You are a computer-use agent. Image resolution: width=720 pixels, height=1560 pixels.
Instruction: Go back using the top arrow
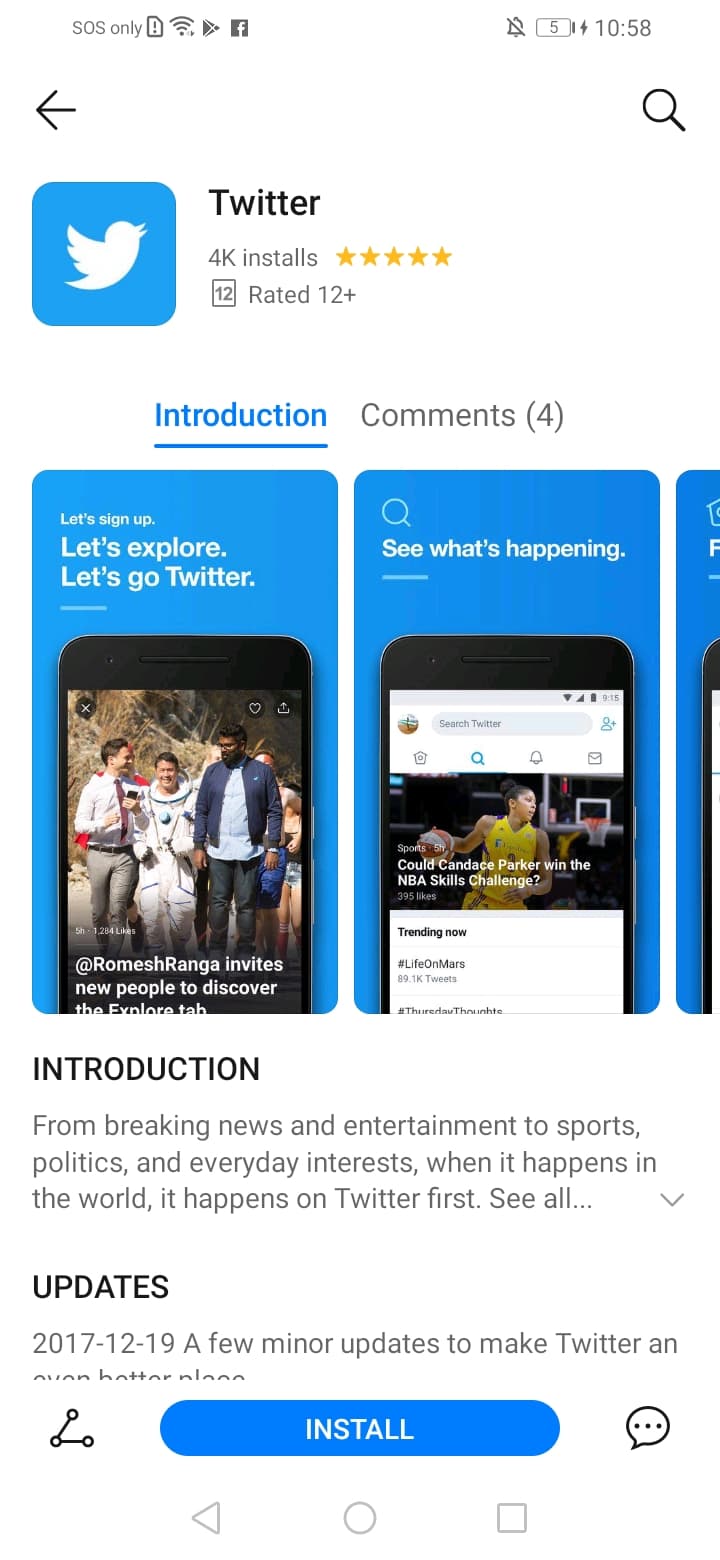point(56,110)
